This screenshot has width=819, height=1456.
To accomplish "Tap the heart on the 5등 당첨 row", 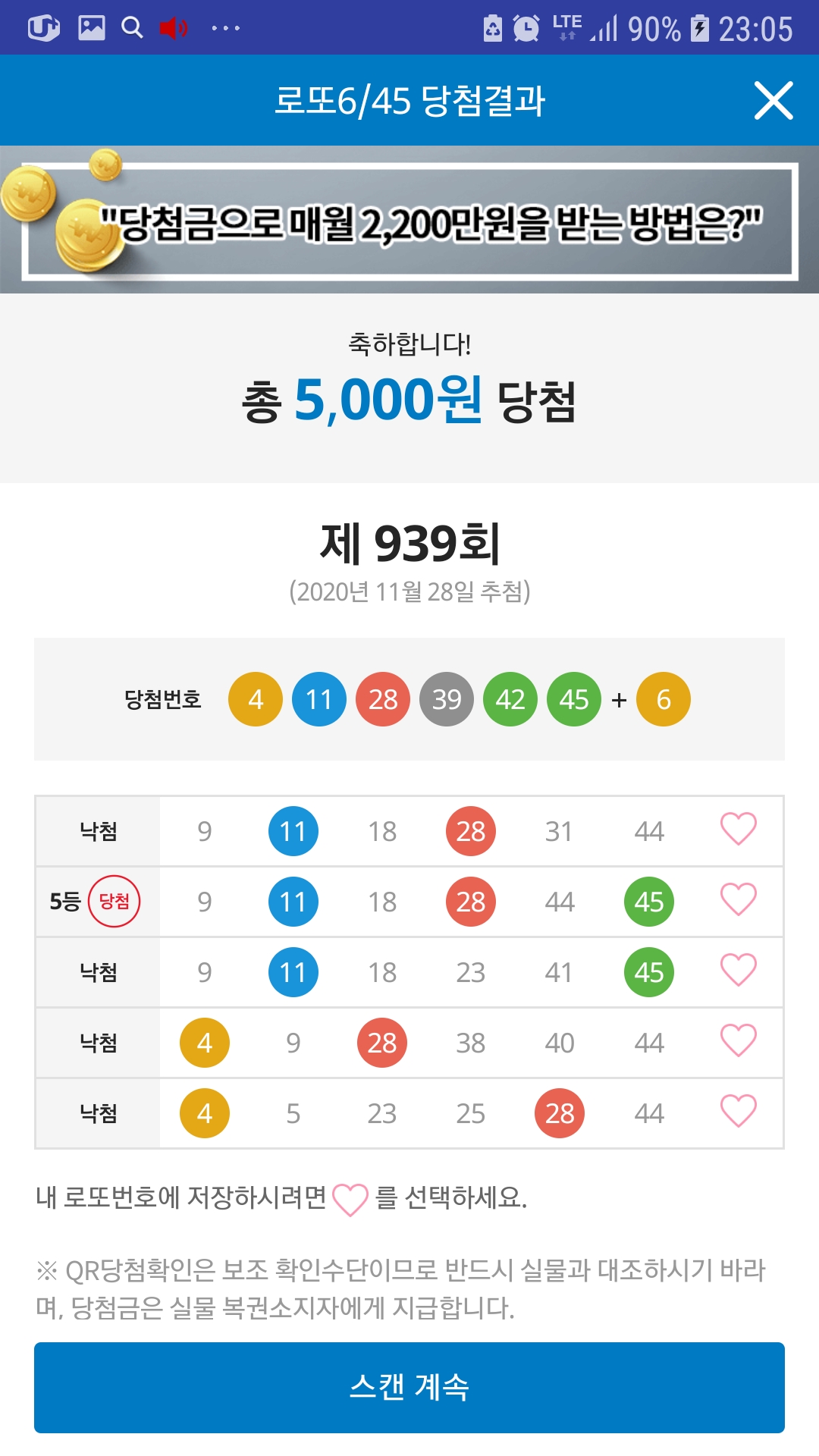I will tap(738, 900).
